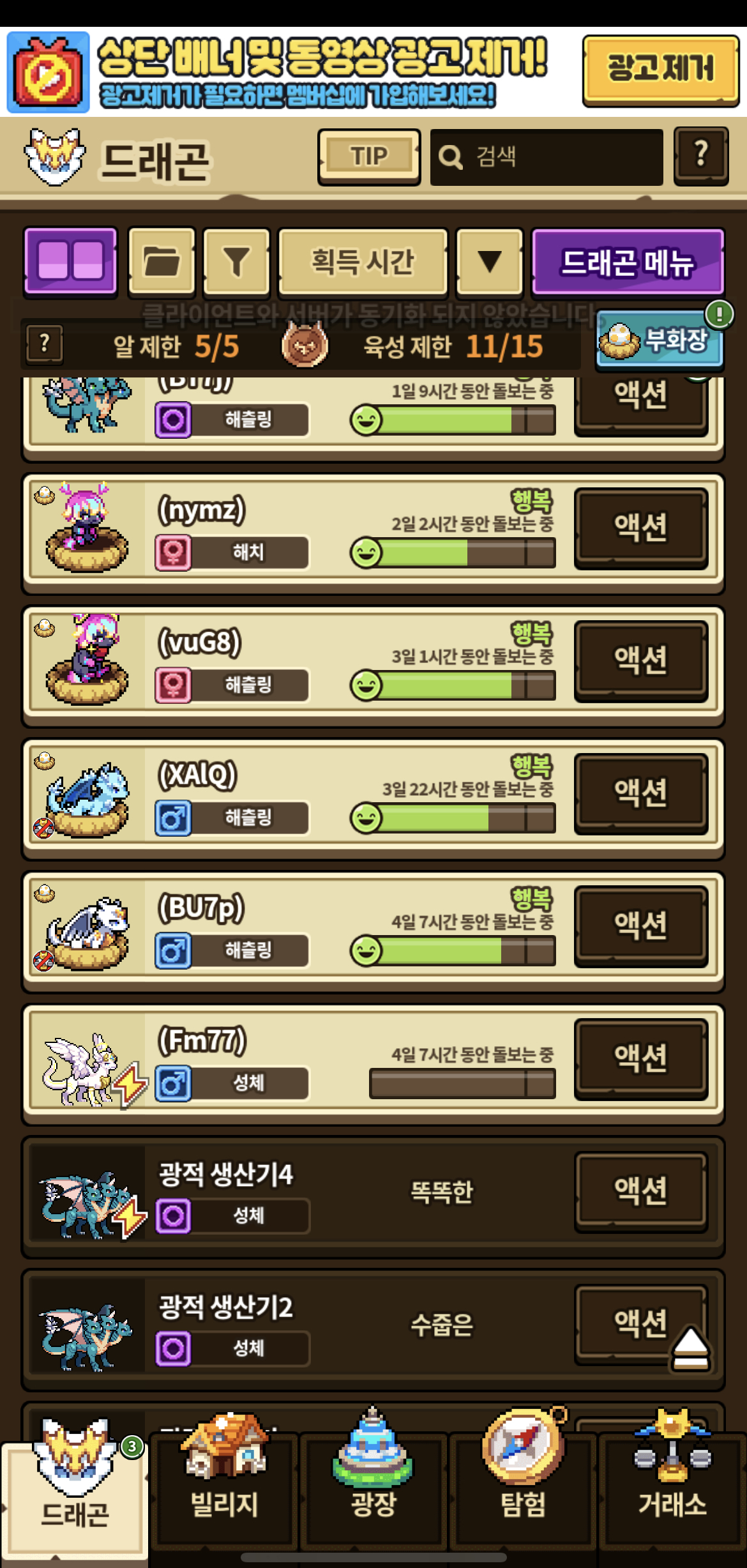The width and height of the screenshot is (747, 1568).
Task: Jump to the top of the list
Action: tap(690, 1349)
